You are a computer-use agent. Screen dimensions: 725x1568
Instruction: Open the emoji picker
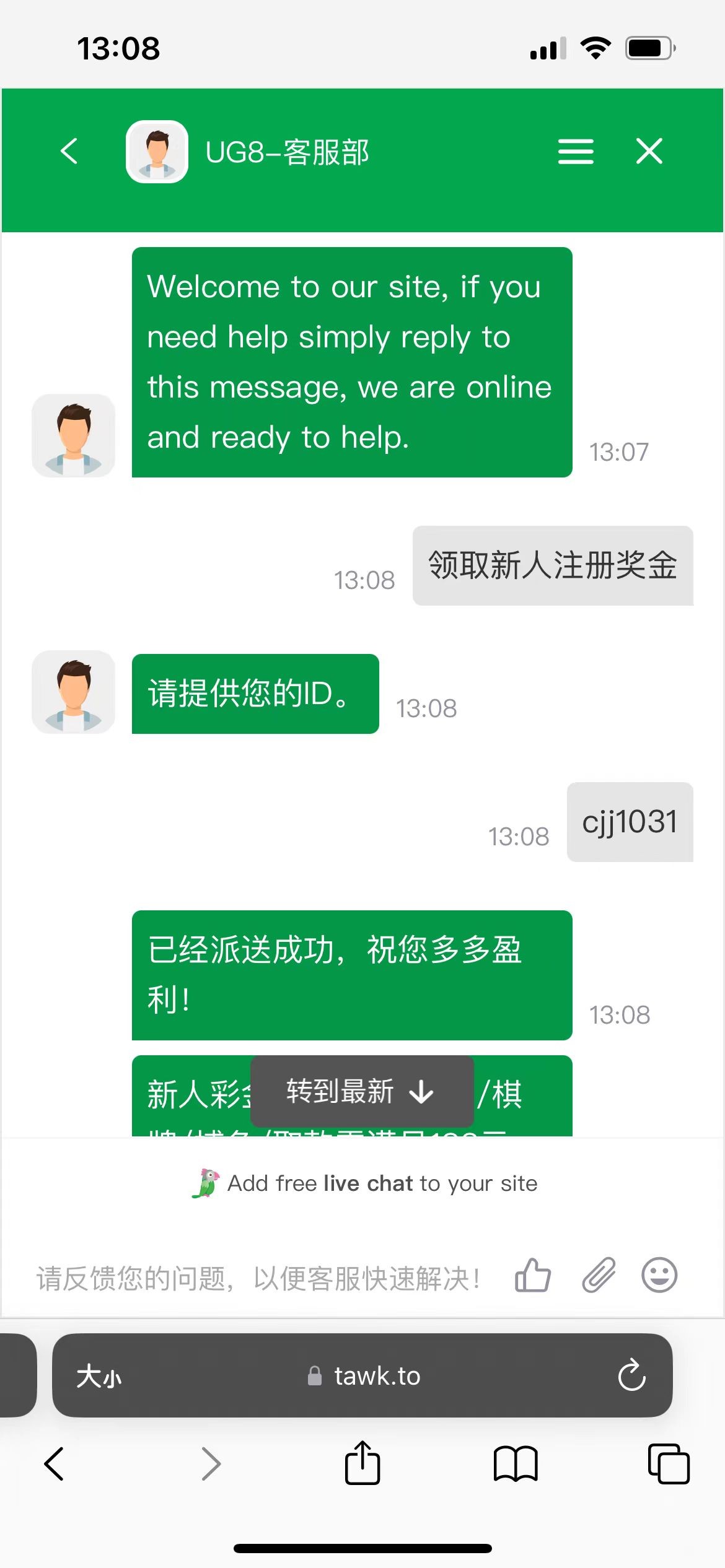pos(659,1276)
